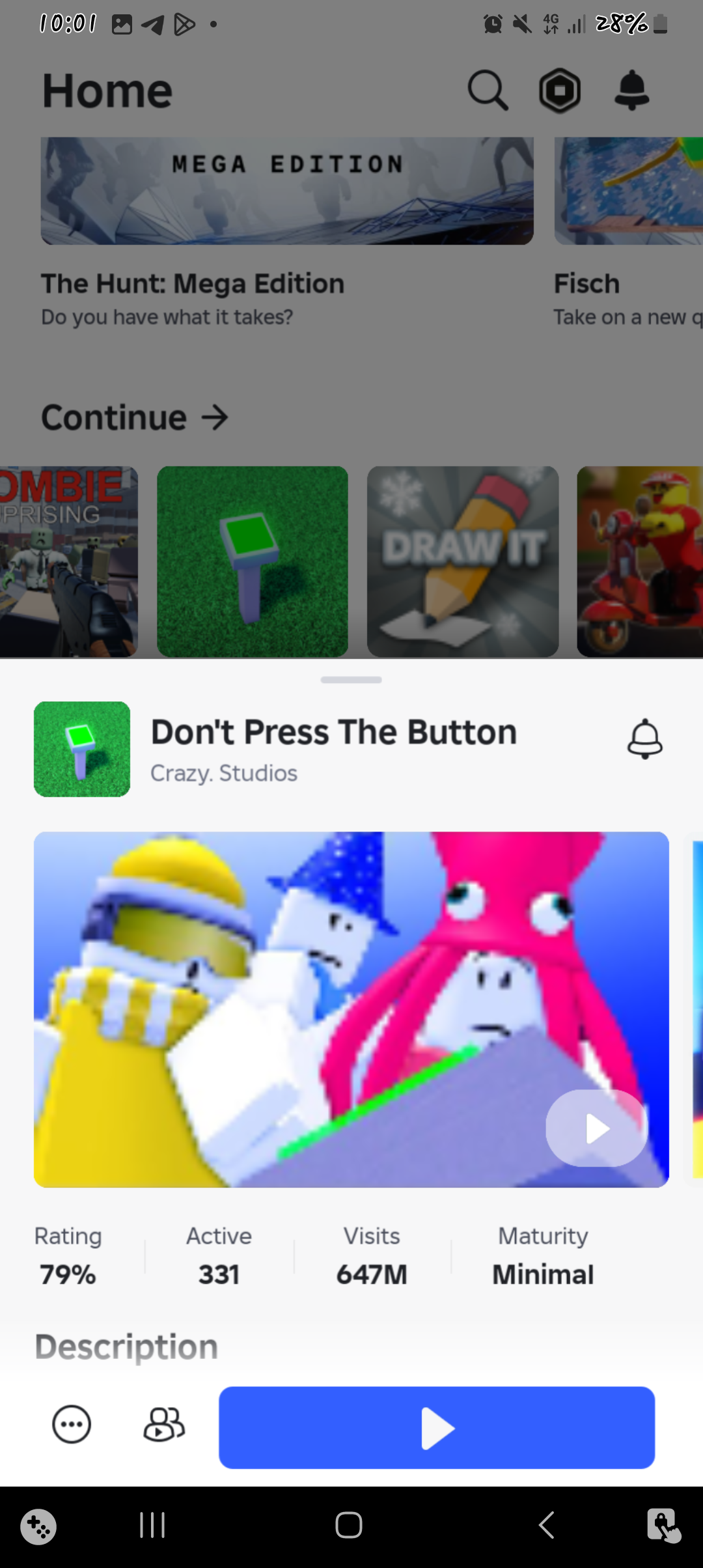Launch Don't Press The Button with play
This screenshot has width=703, height=1568.
pos(436,1427)
